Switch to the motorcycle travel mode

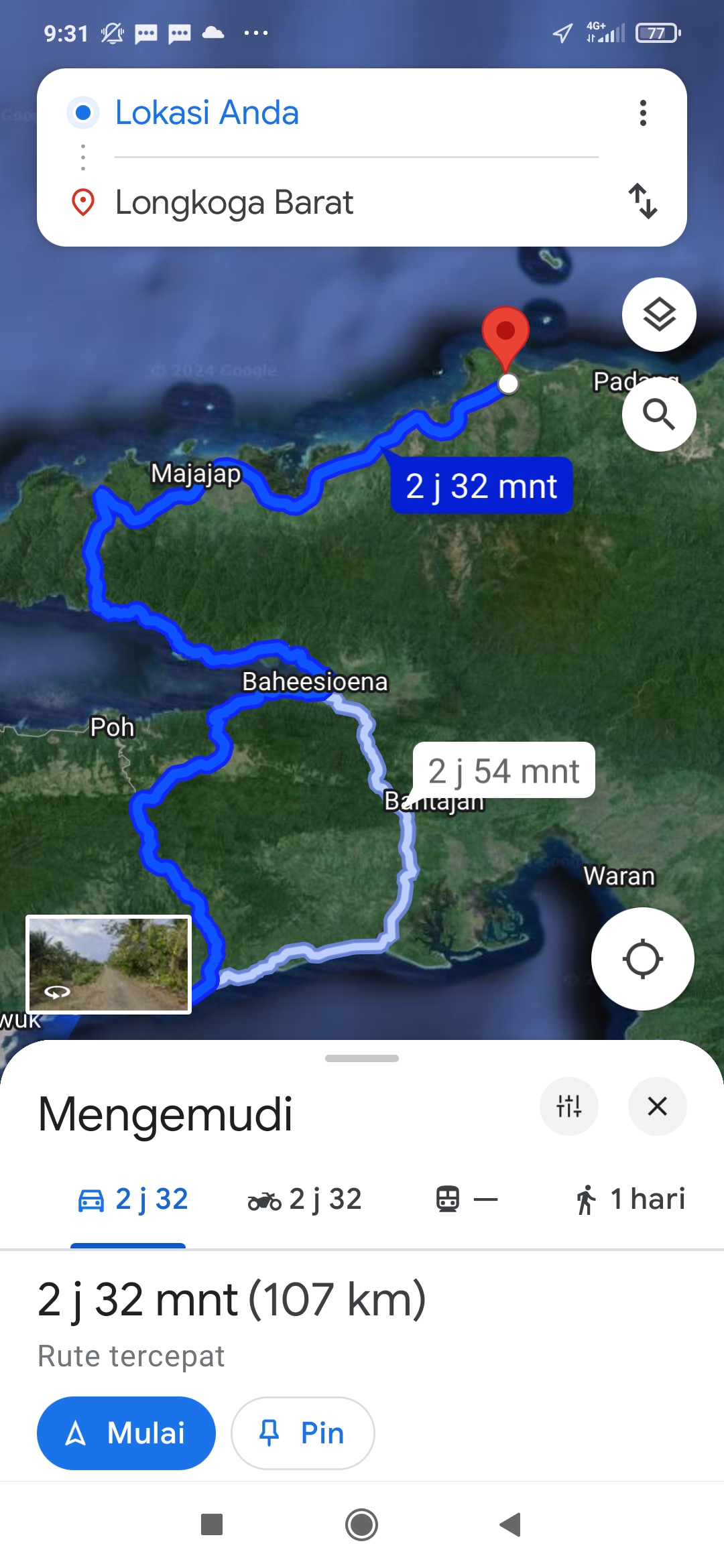click(304, 1199)
